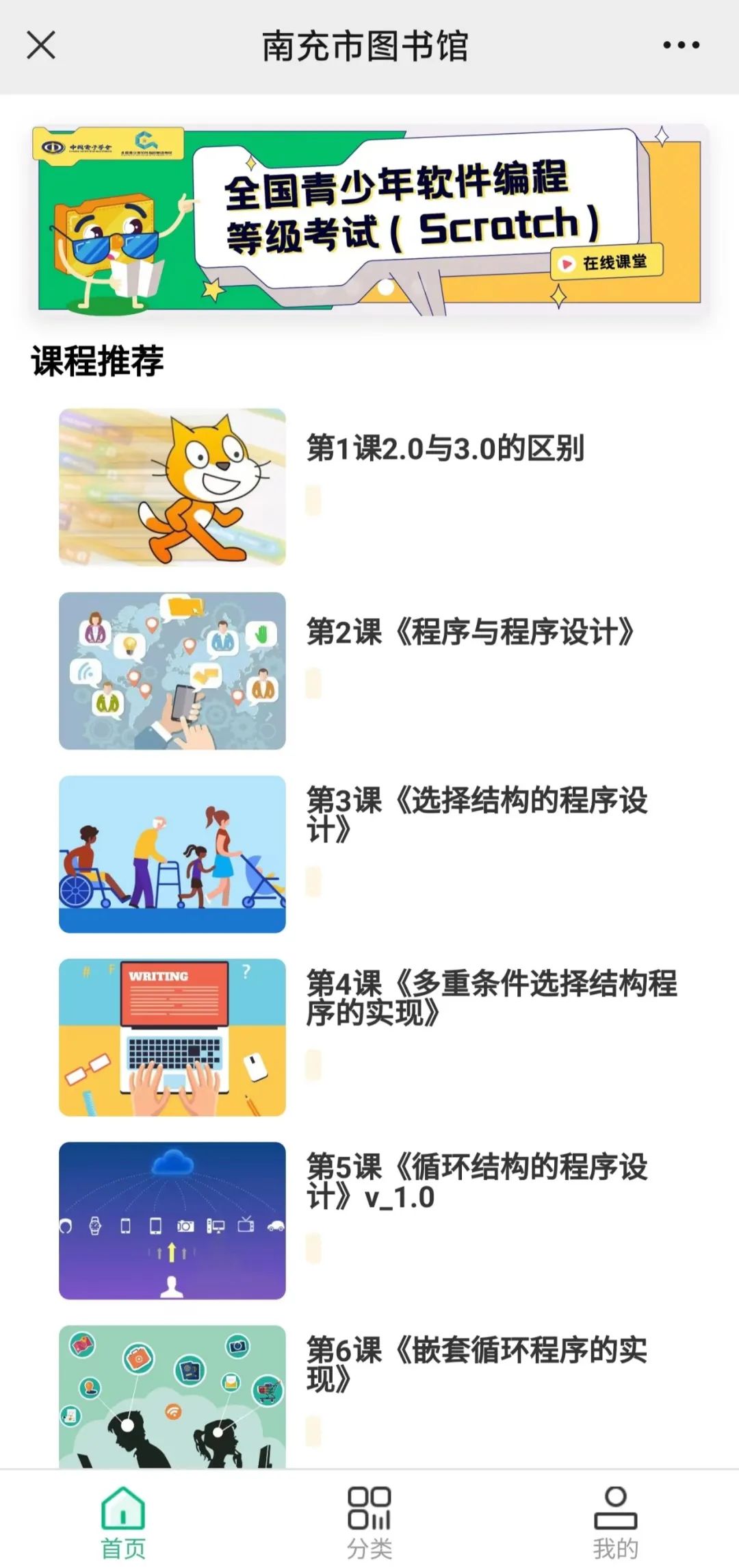
Task: Close the 南充市图书馆 page
Action: click(x=41, y=46)
